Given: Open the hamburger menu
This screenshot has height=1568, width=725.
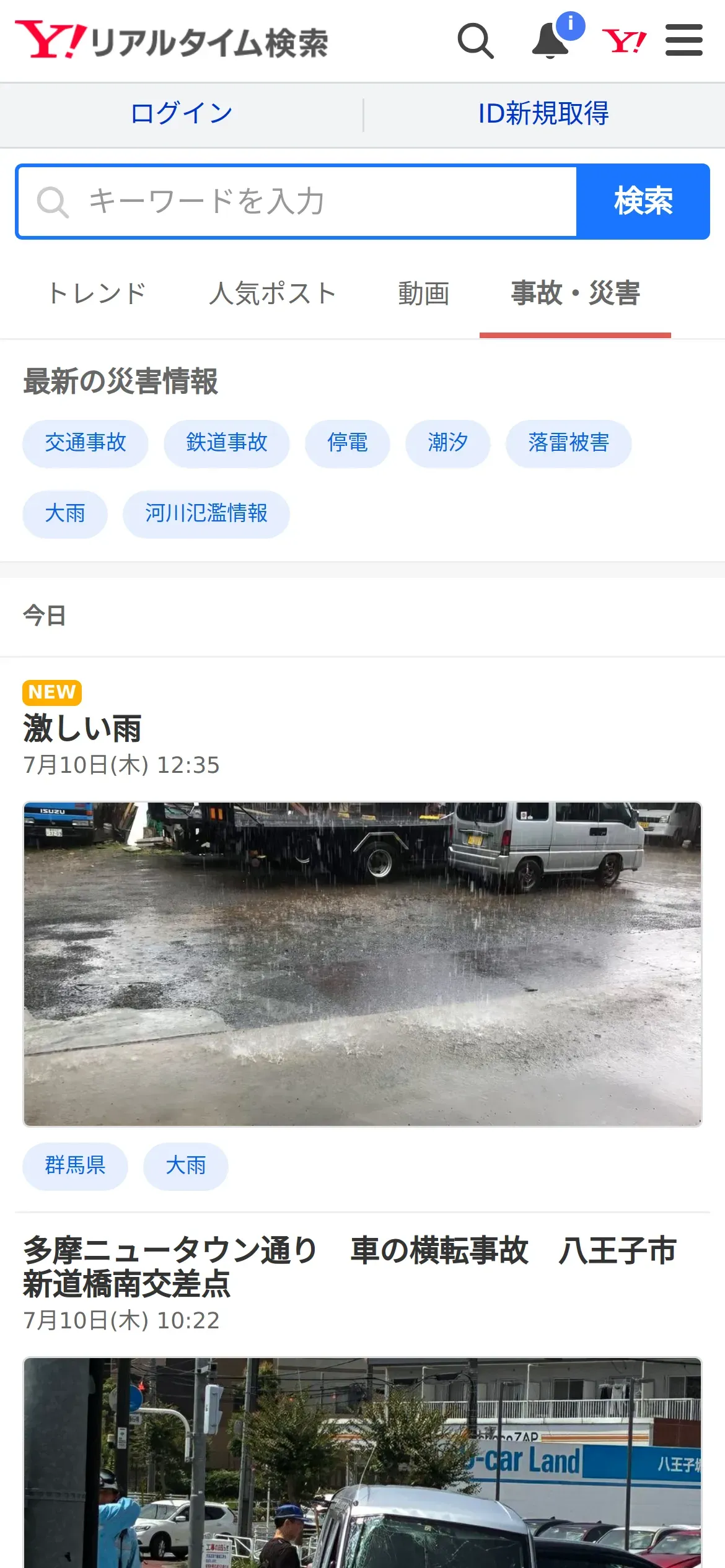Looking at the screenshot, I should coord(683,41).
